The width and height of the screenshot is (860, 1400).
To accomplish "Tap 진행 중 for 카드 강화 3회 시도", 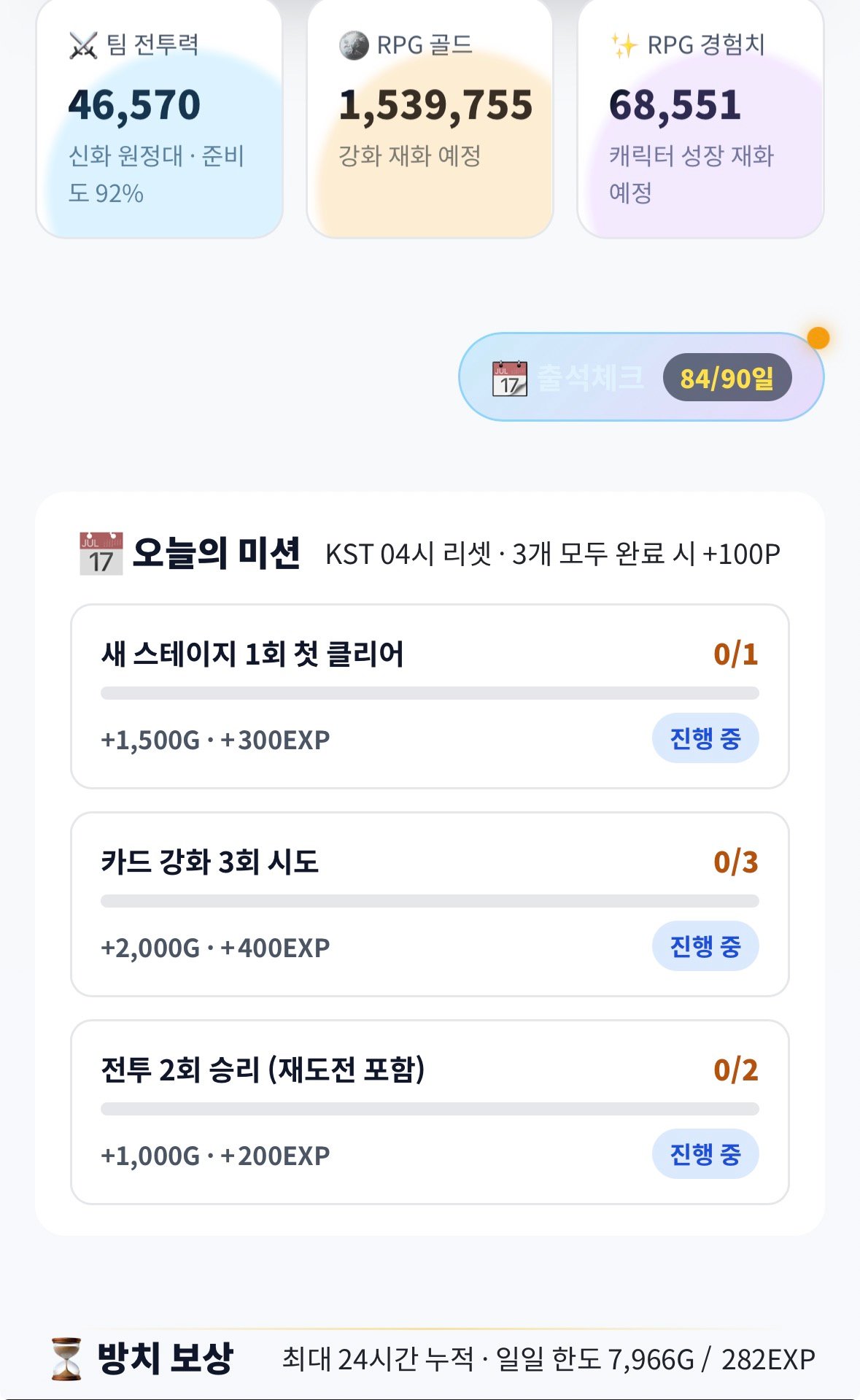I will [x=705, y=946].
